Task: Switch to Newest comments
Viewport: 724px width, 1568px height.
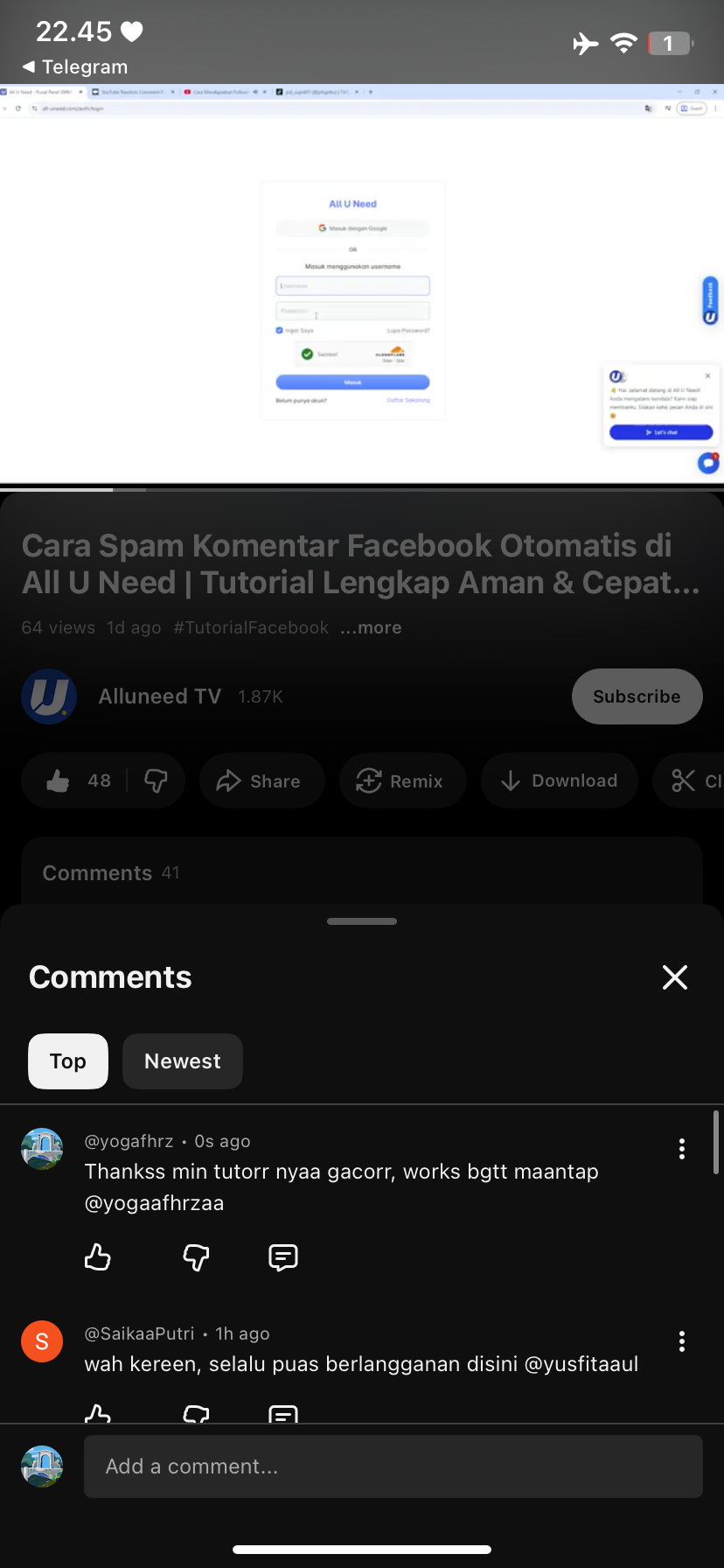Action: click(x=182, y=1061)
